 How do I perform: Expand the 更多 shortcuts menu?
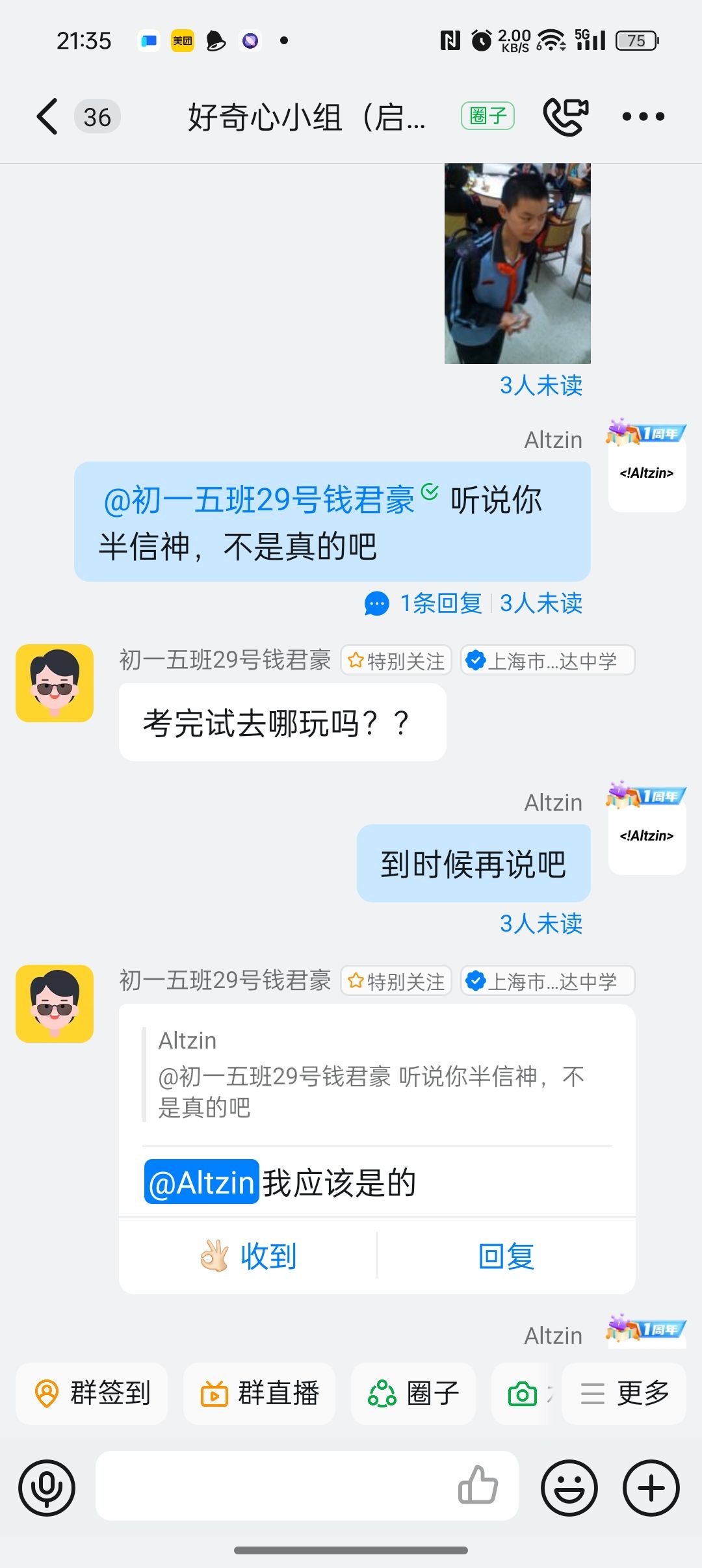[x=624, y=1394]
